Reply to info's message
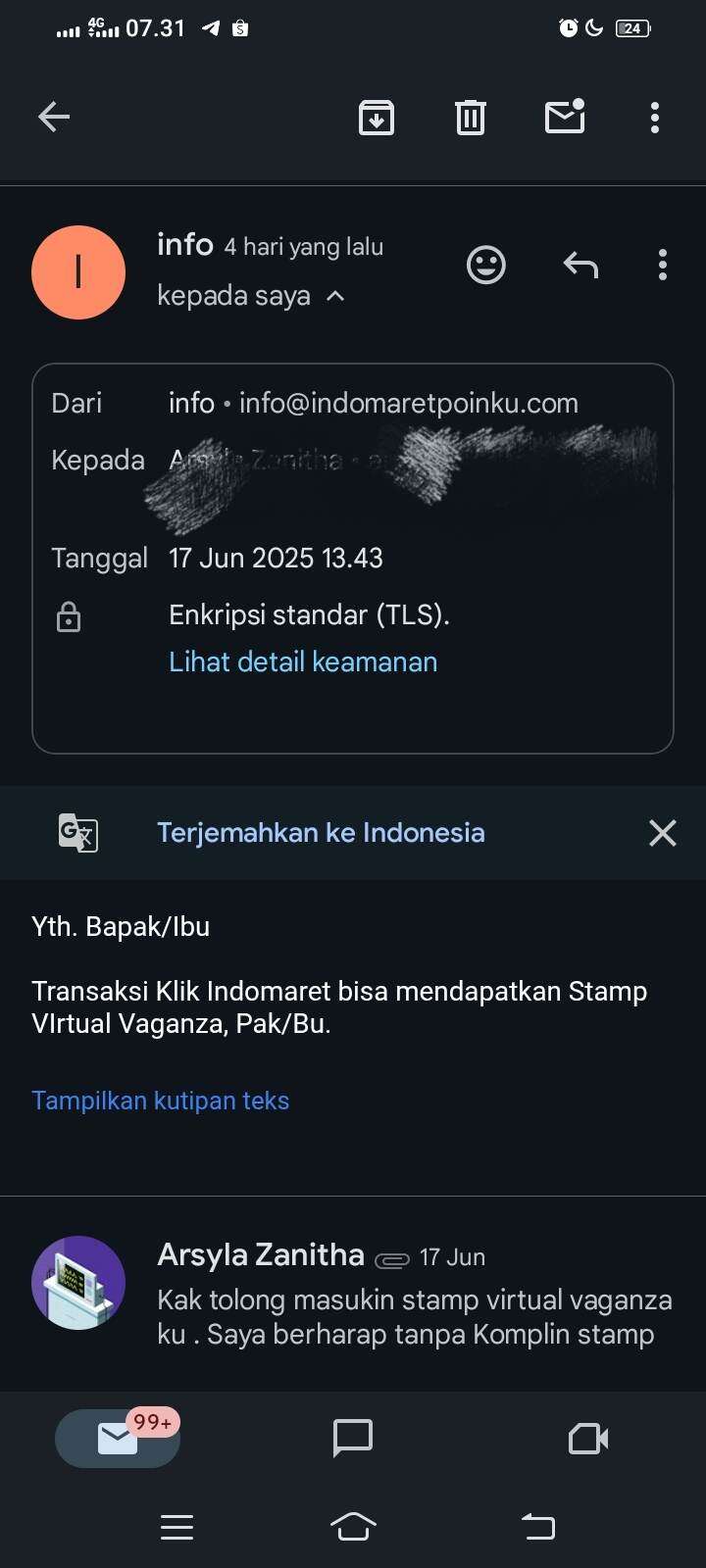 point(580,265)
